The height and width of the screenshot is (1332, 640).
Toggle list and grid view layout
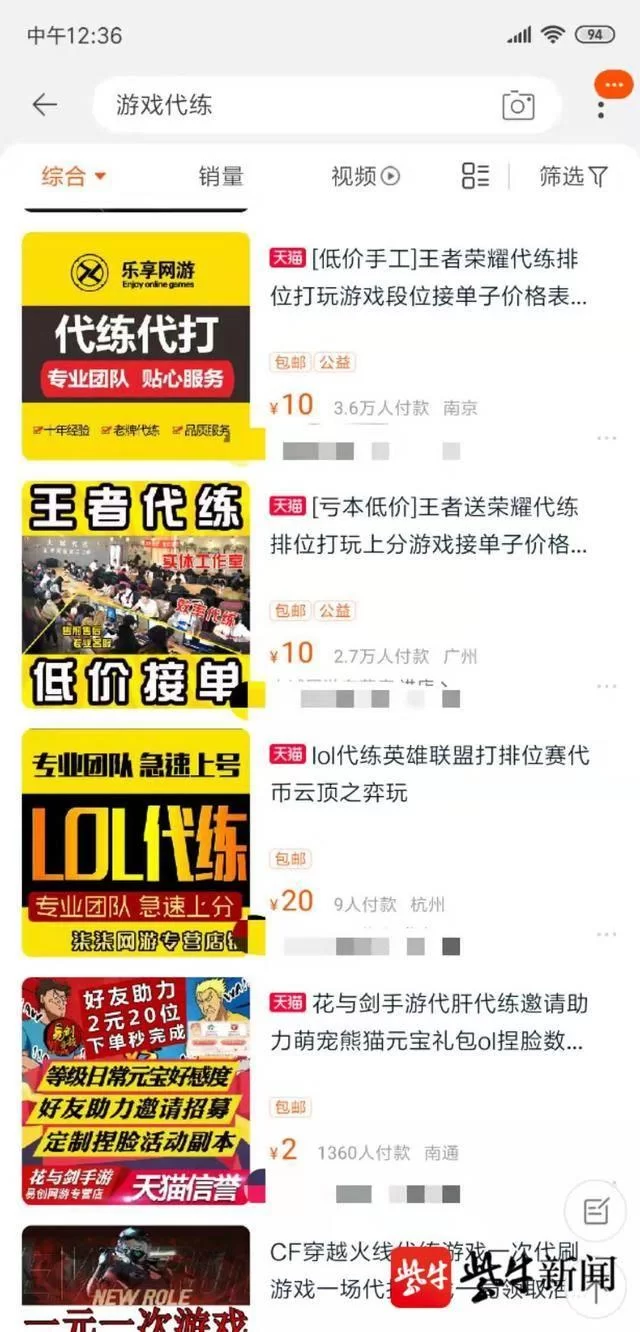coord(475,177)
